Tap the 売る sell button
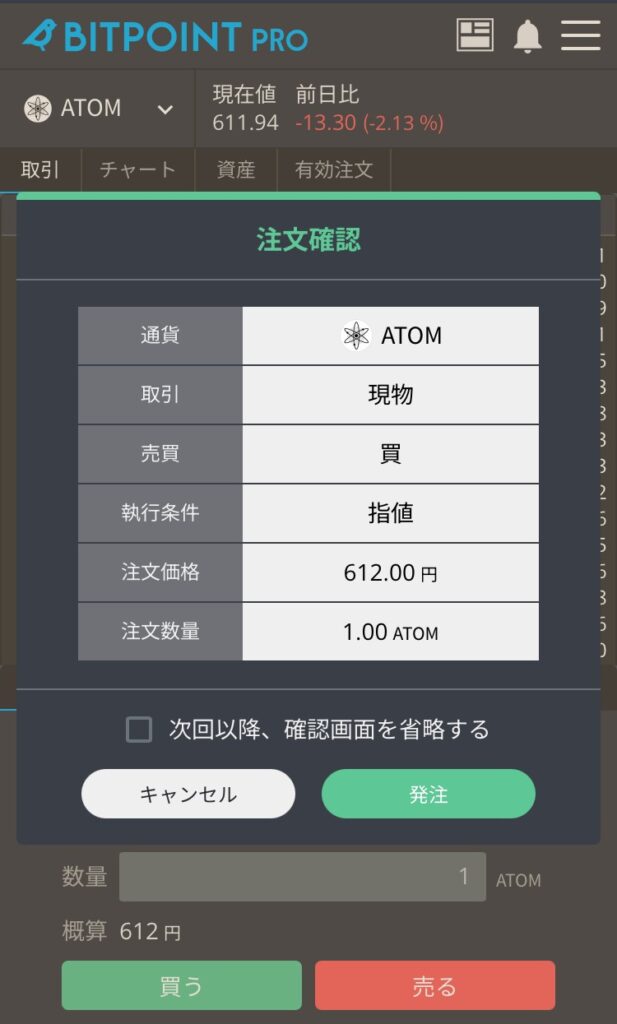The width and height of the screenshot is (617, 1024). pyautogui.click(x=434, y=986)
